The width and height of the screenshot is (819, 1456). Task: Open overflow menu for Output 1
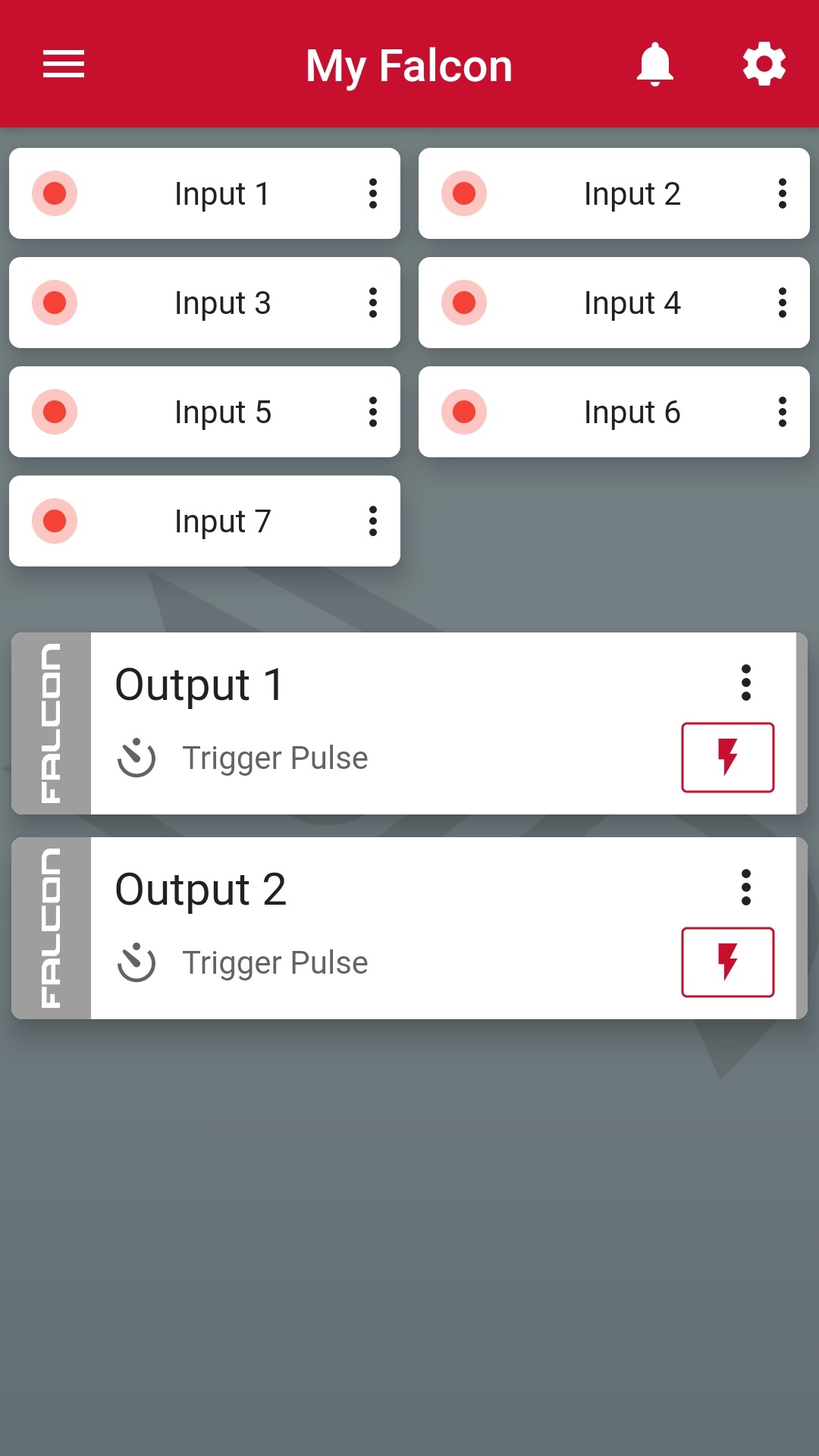[746, 682]
